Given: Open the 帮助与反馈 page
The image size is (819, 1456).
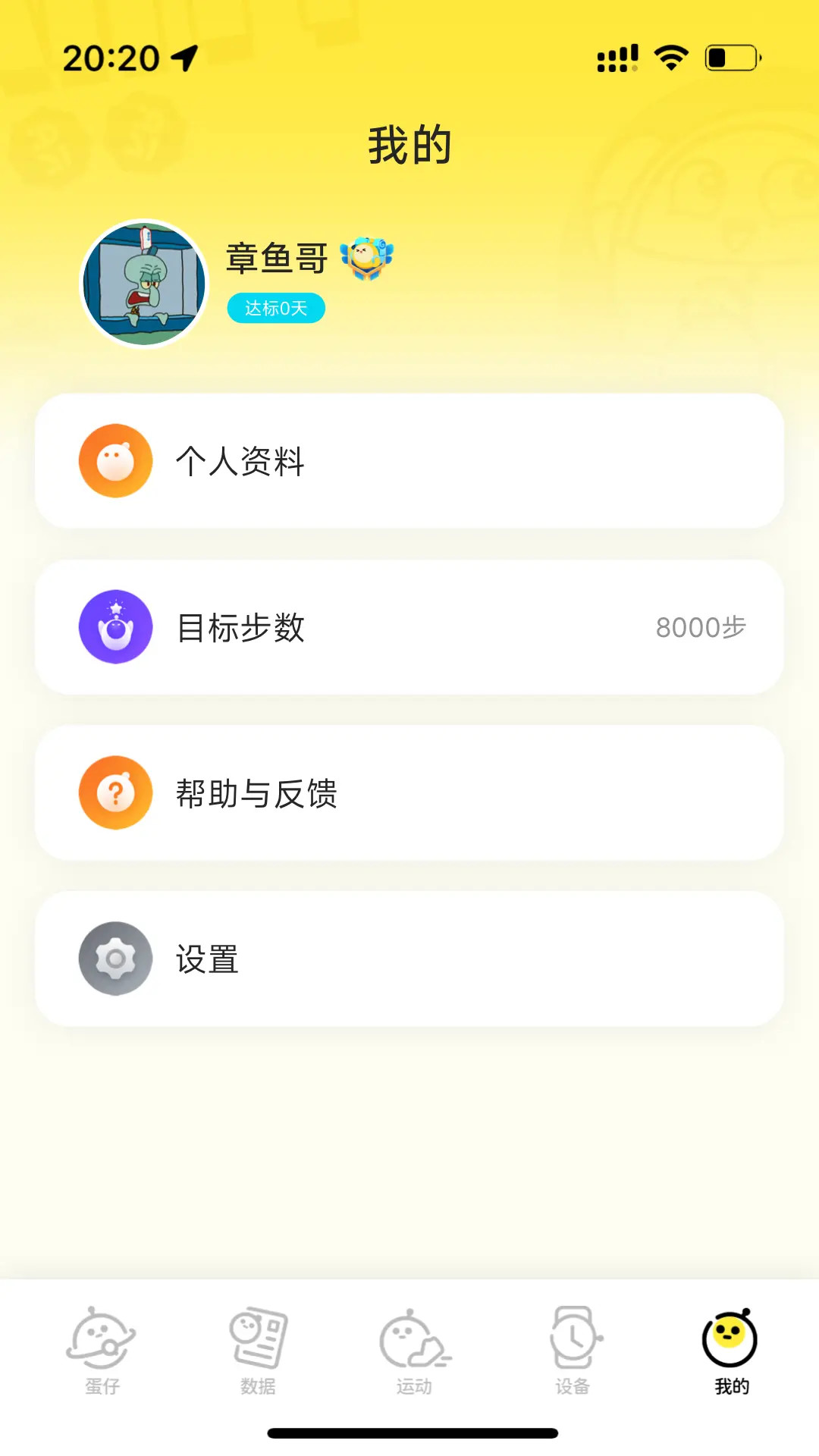Looking at the screenshot, I should pos(409,792).
